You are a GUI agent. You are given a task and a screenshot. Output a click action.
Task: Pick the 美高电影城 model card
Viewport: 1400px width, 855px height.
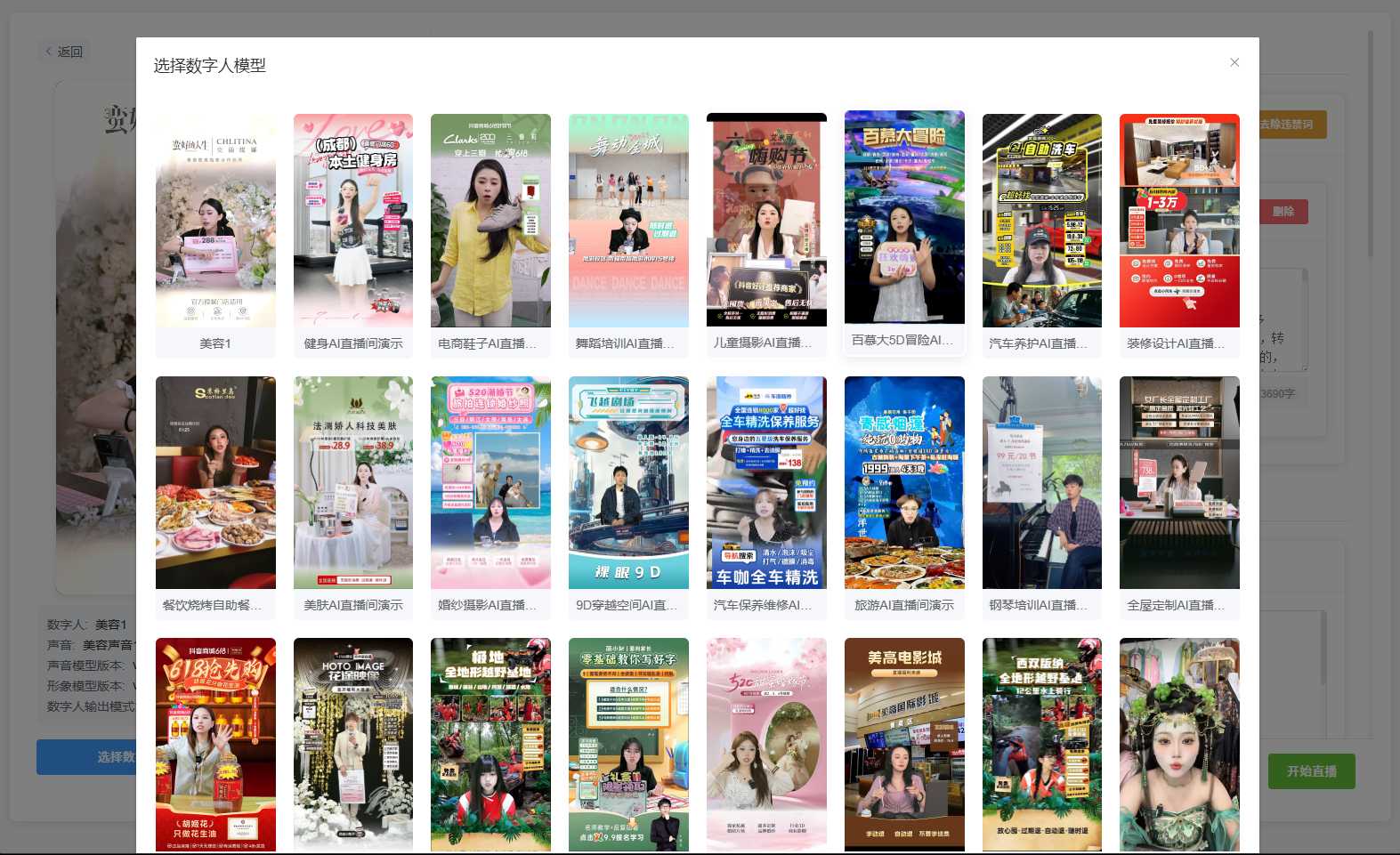tap(904, 744)
